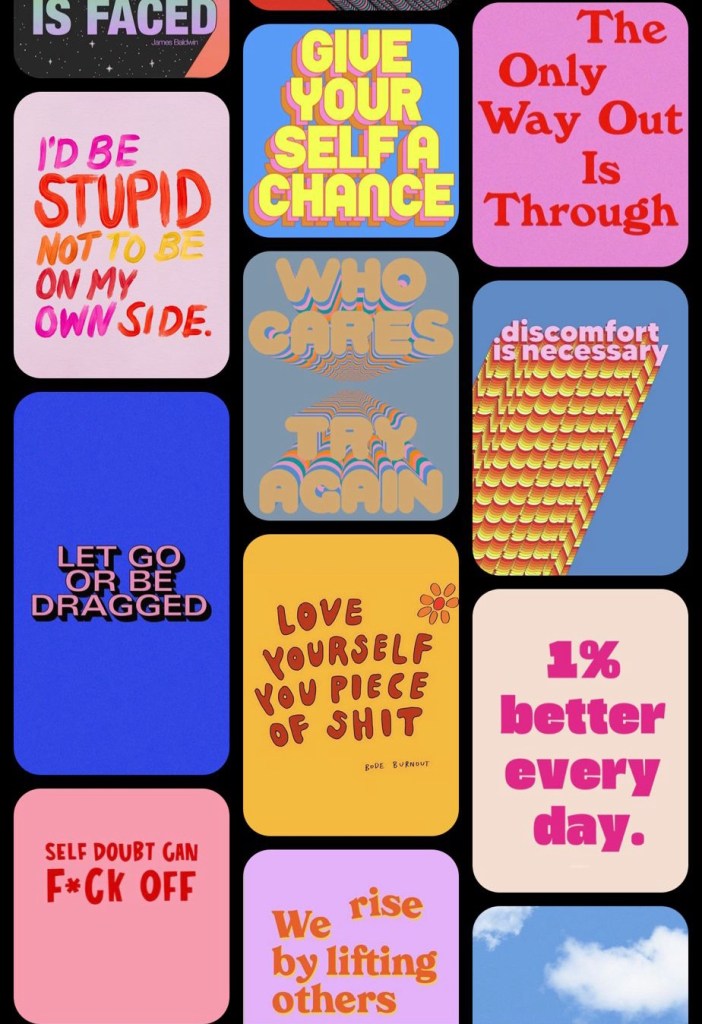702x1024 pixels.
Task: Open the 'Love Yourself' yellow pin
Action: [x=351, y=685]
